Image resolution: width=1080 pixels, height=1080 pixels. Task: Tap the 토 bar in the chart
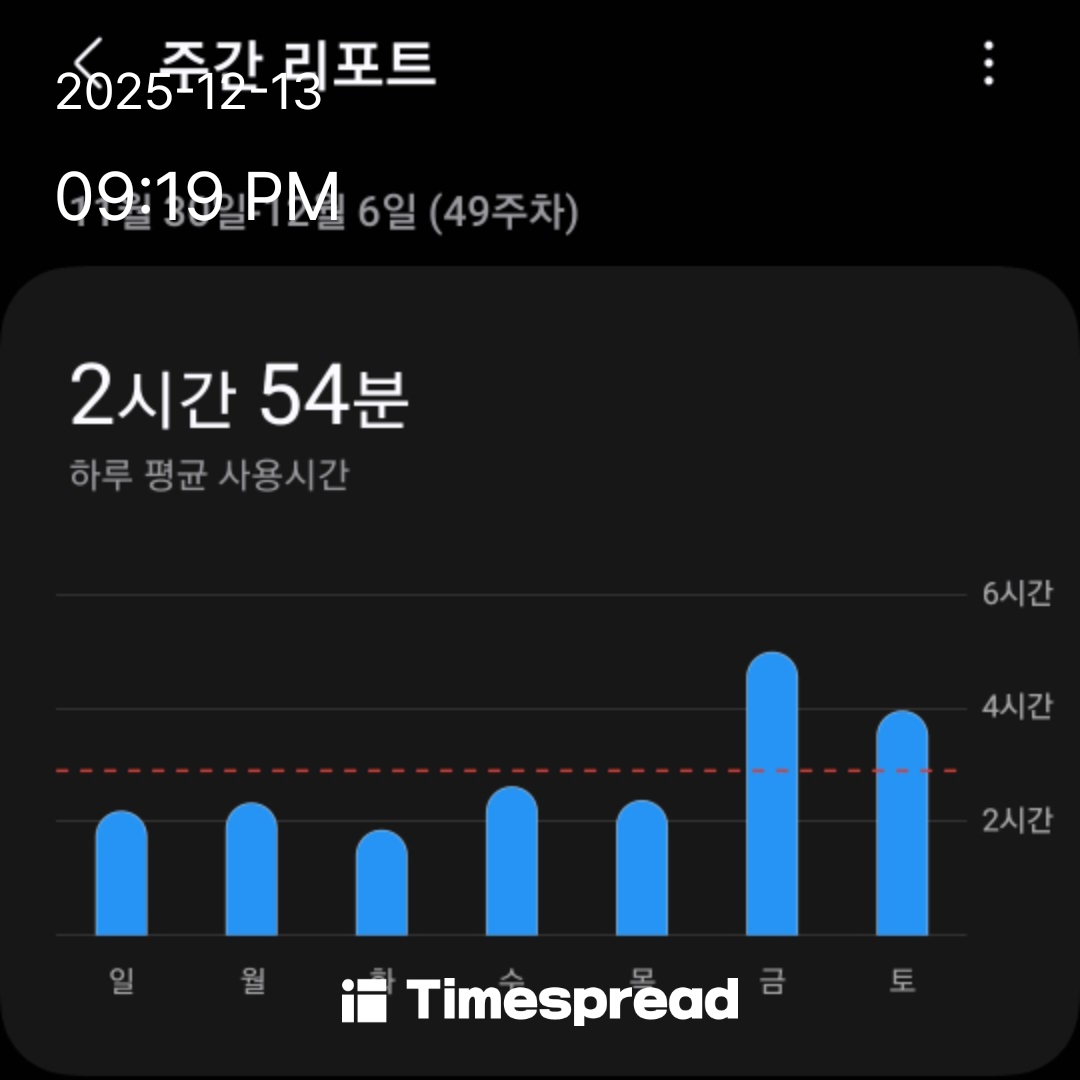(x=902, y=824)
